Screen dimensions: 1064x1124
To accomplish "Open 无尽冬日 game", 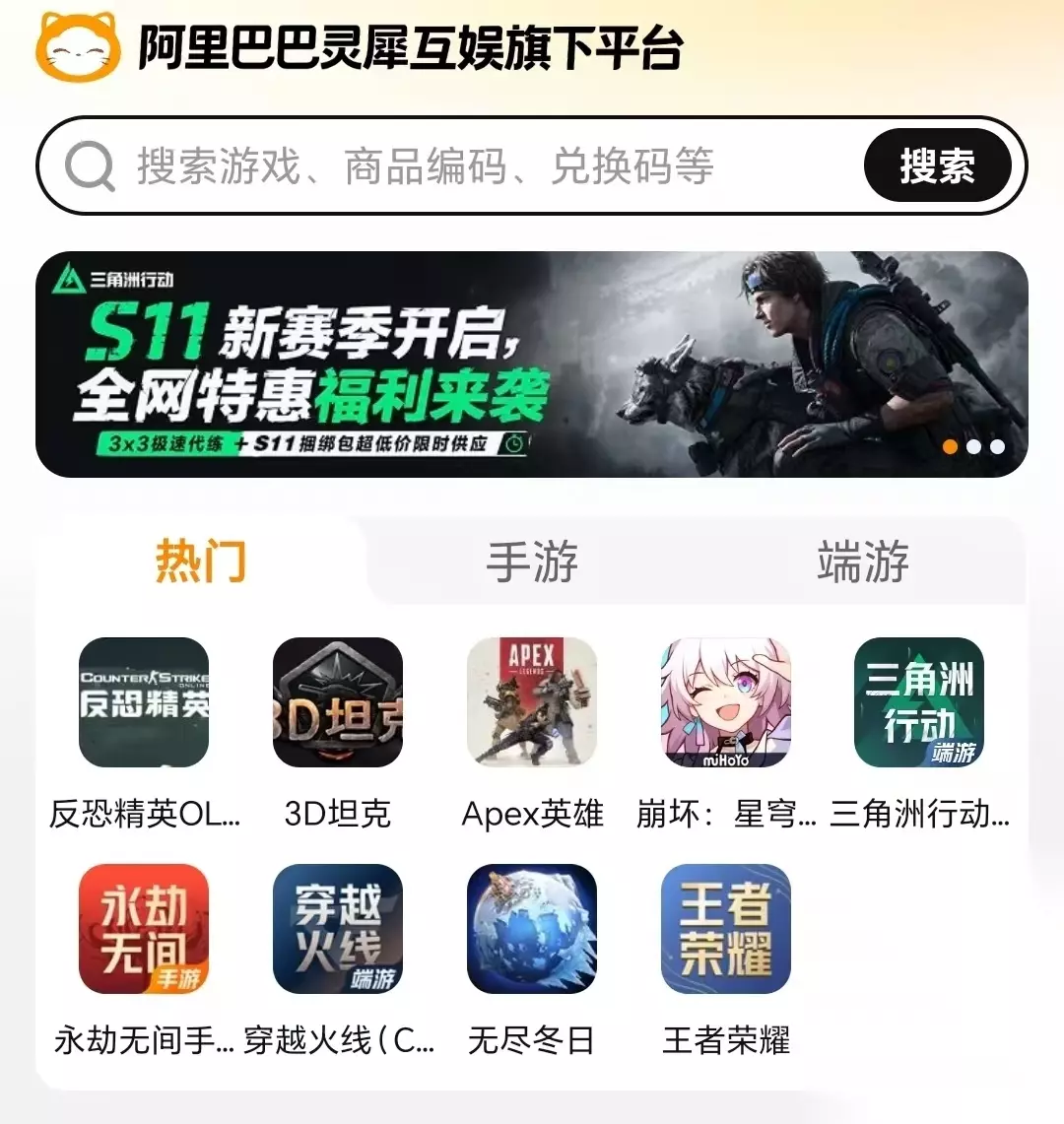I will pos(532,960).
